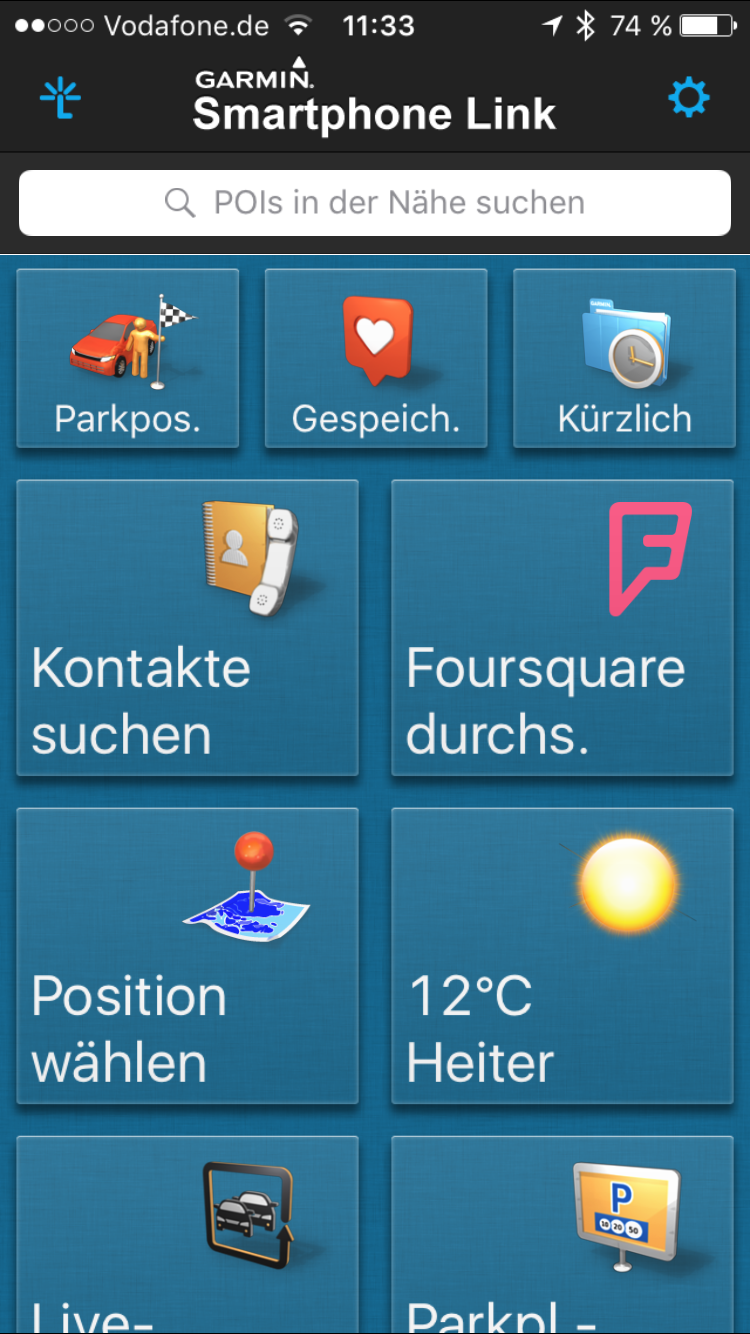The image size is (750, 1334).
Task: Focus the POIs in der Nähe search box
Action: (x=375, y=203)
